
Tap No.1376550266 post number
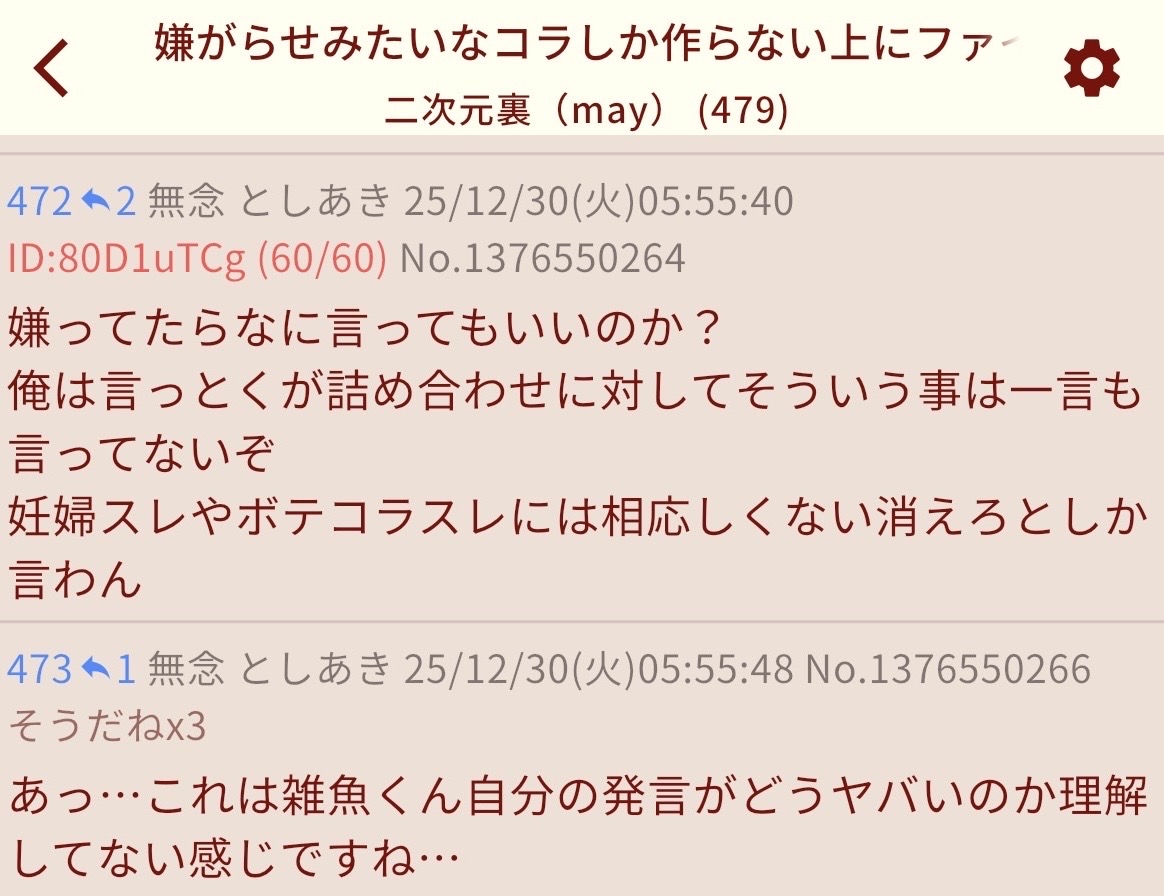click(x=948, y=668)
